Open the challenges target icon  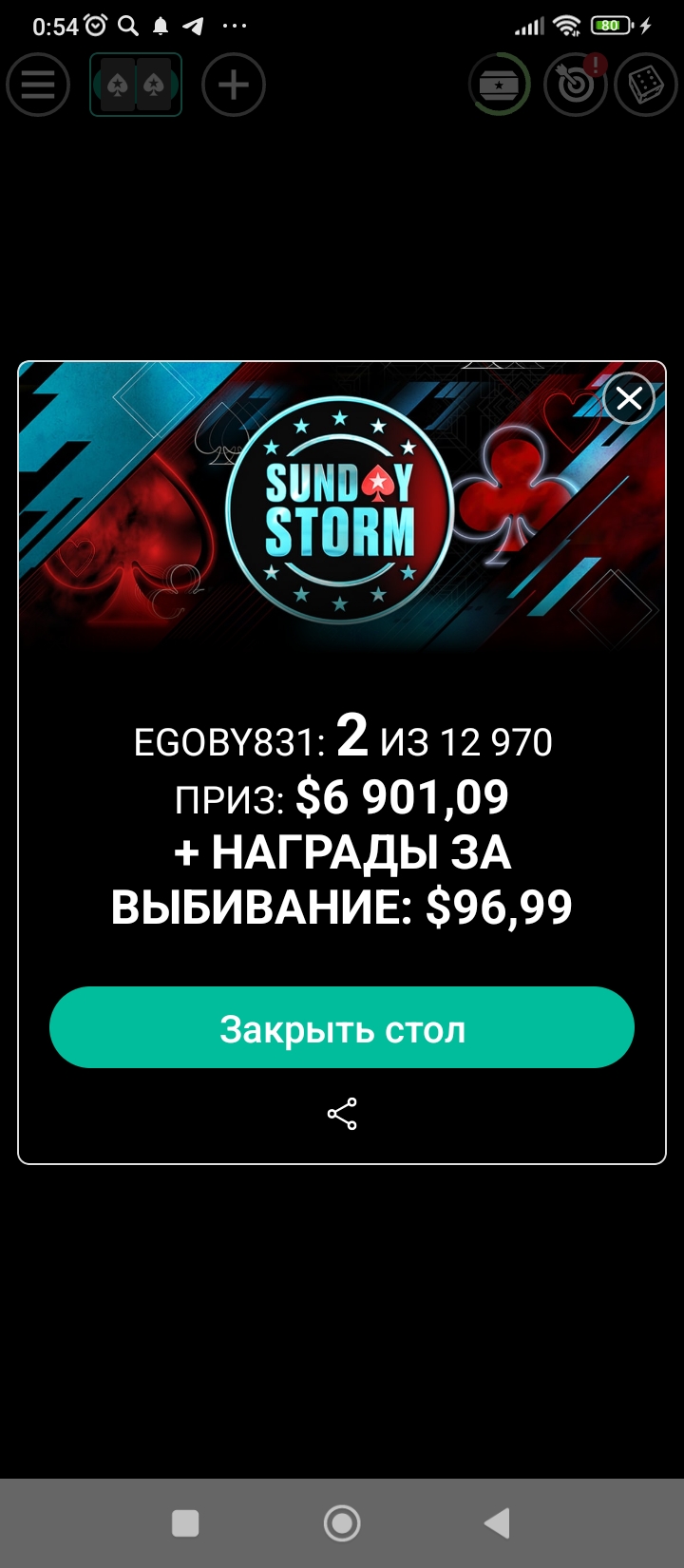pyautogui.click(x=575, y=85)
